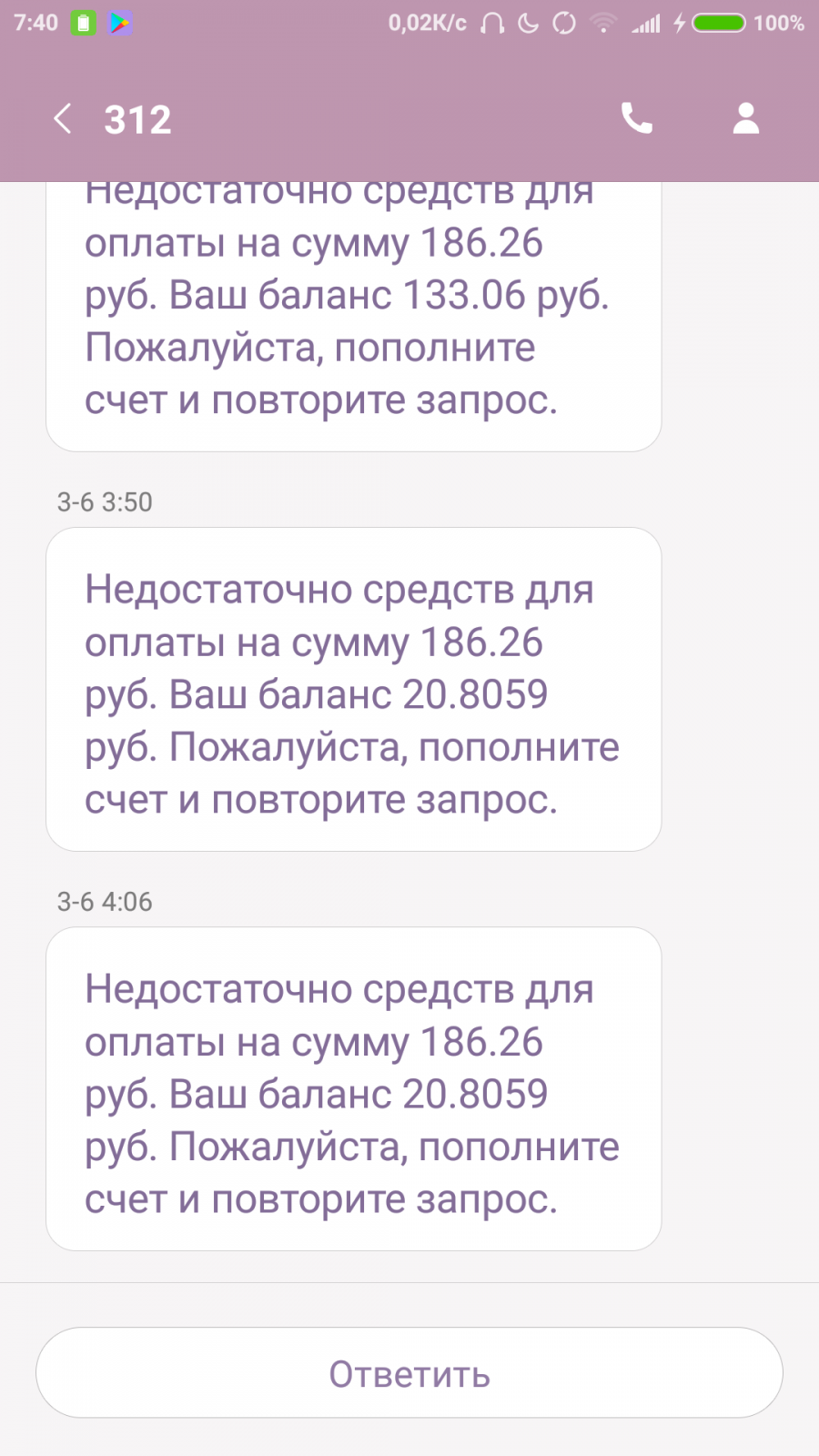Screen dimensions: 819x1456
Task: Tap the Ответить reply button
Action: tap(409, 1372)
